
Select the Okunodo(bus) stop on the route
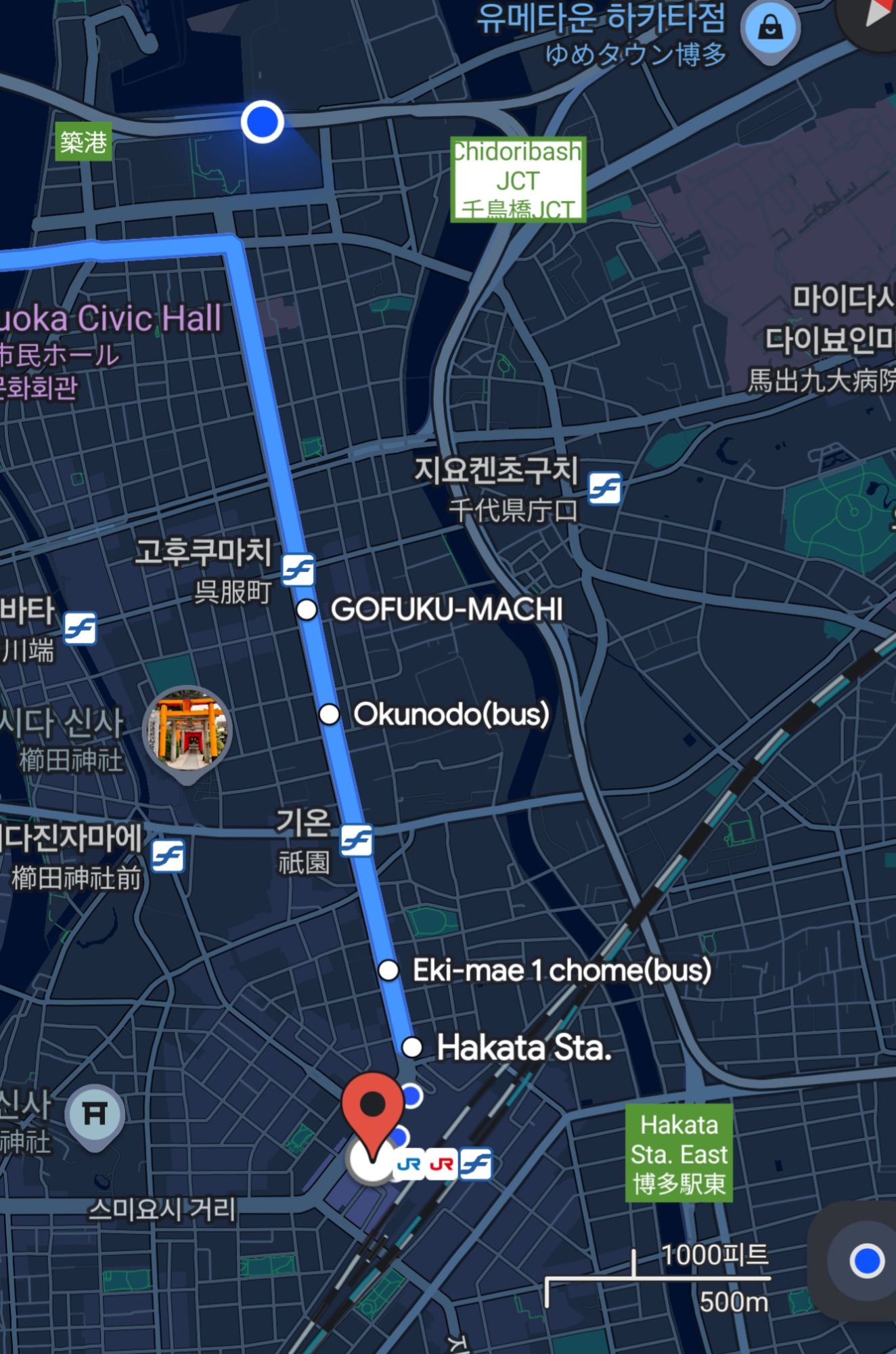(329, 714)
